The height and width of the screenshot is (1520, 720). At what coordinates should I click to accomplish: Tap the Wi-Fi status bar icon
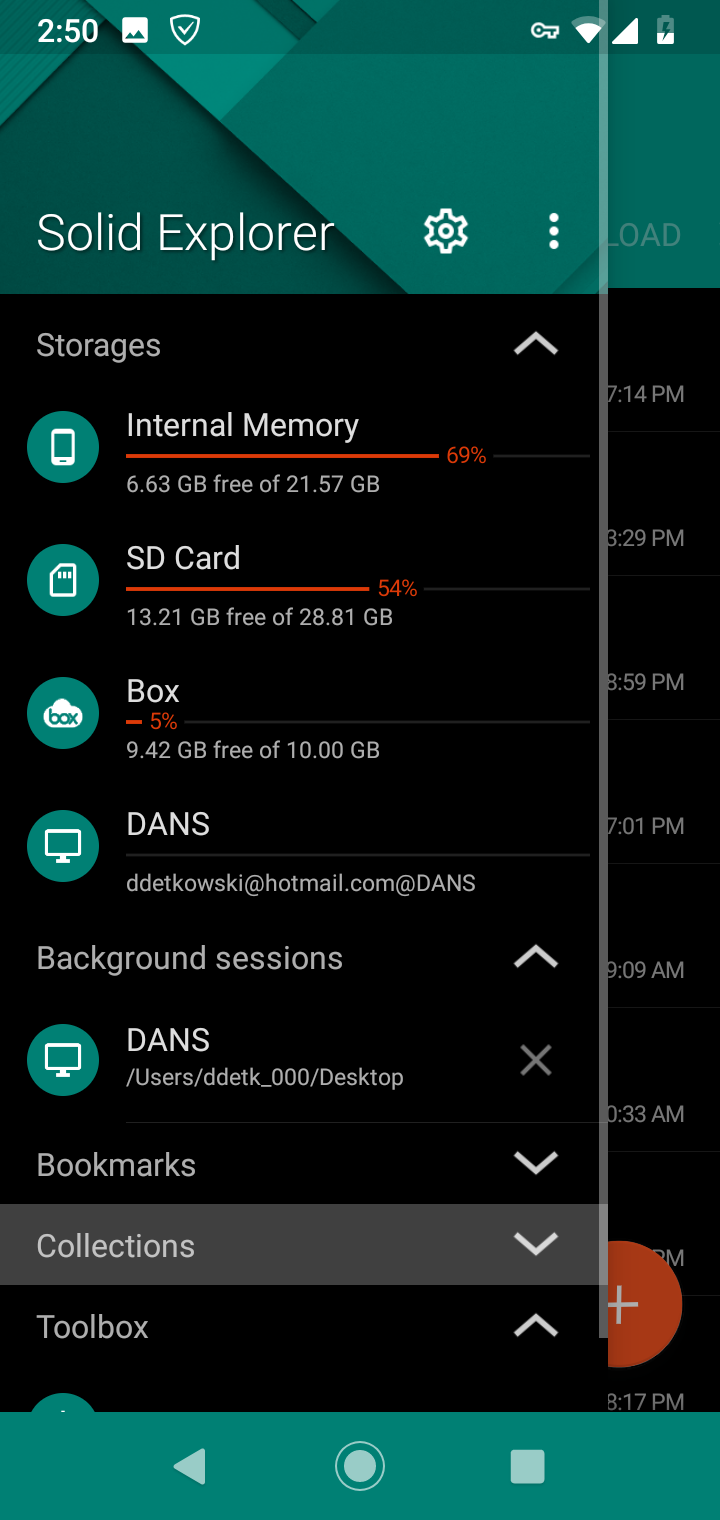(589, 30)
